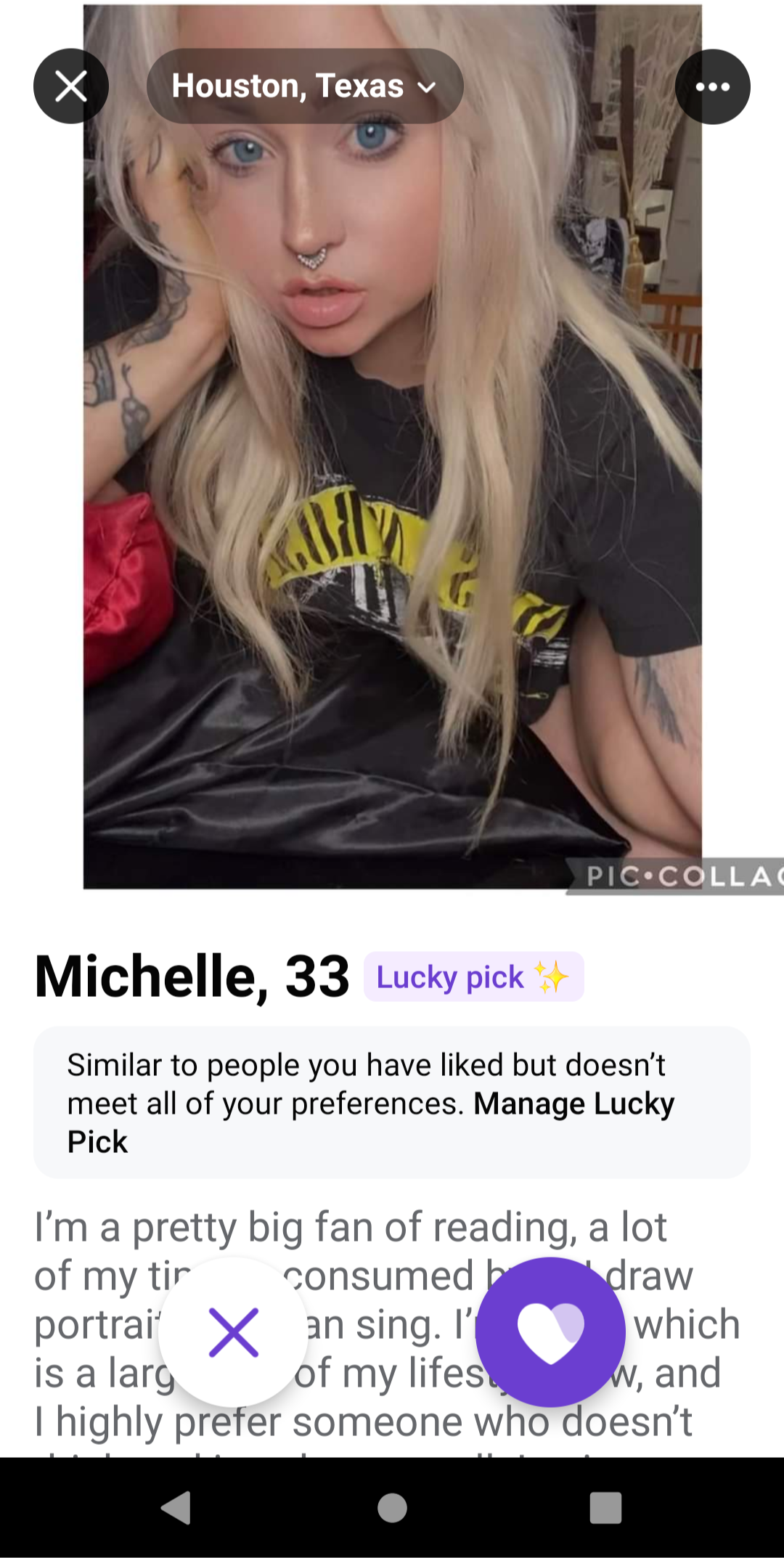The image size is (784, 1558).
Task: Open Manage Lucky Pick link
Action: (573, 1104)
